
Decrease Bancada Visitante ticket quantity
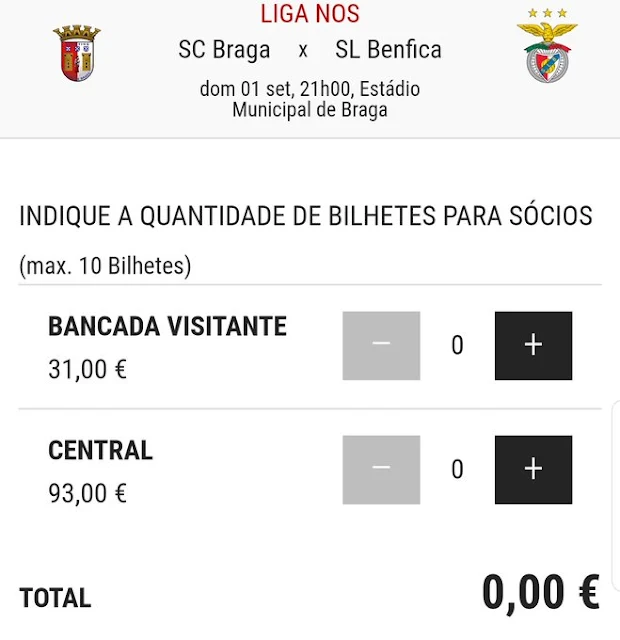coord(381,346)
